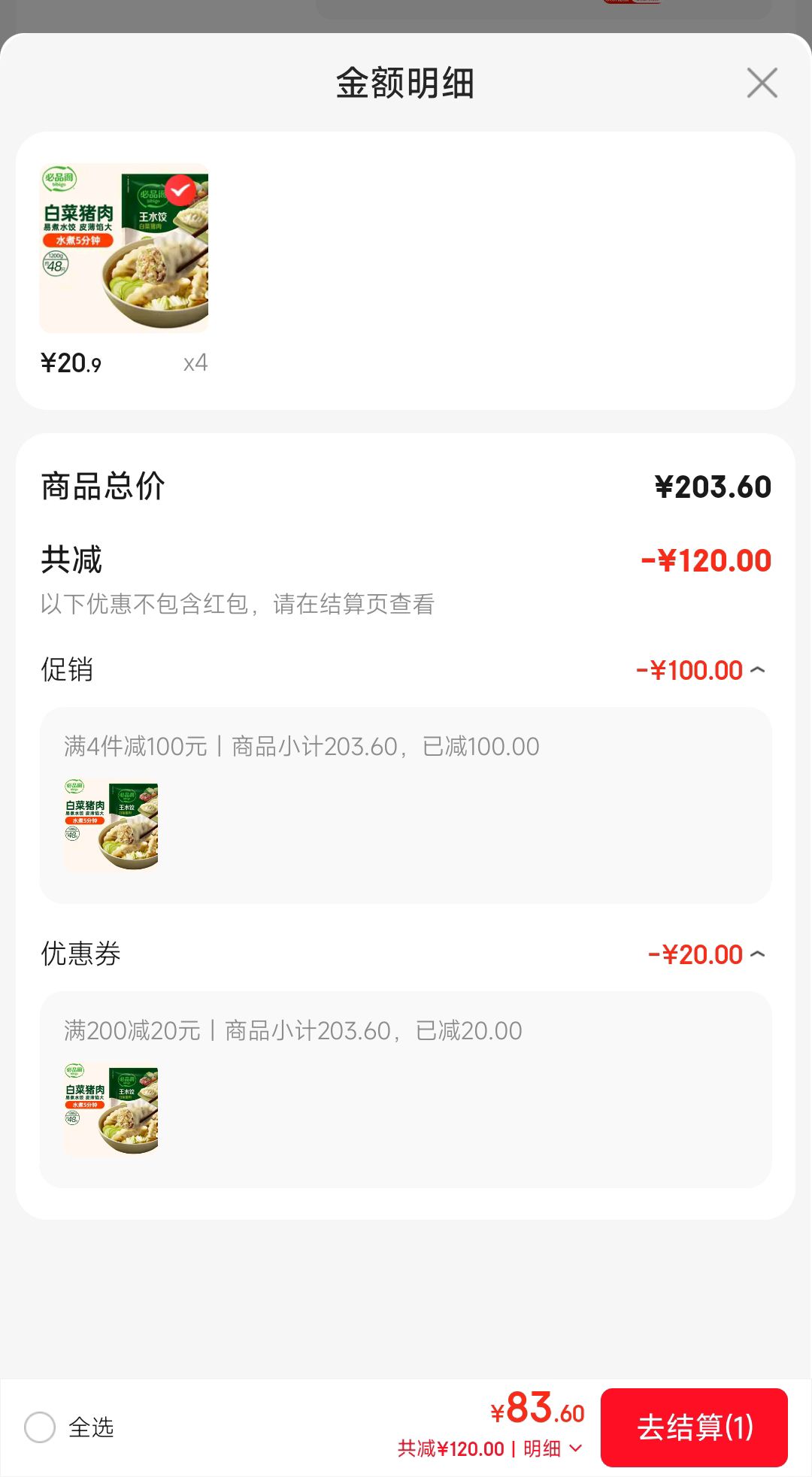
Task: Close the 金额明细 panel
Action: click(x=762, y=83)
